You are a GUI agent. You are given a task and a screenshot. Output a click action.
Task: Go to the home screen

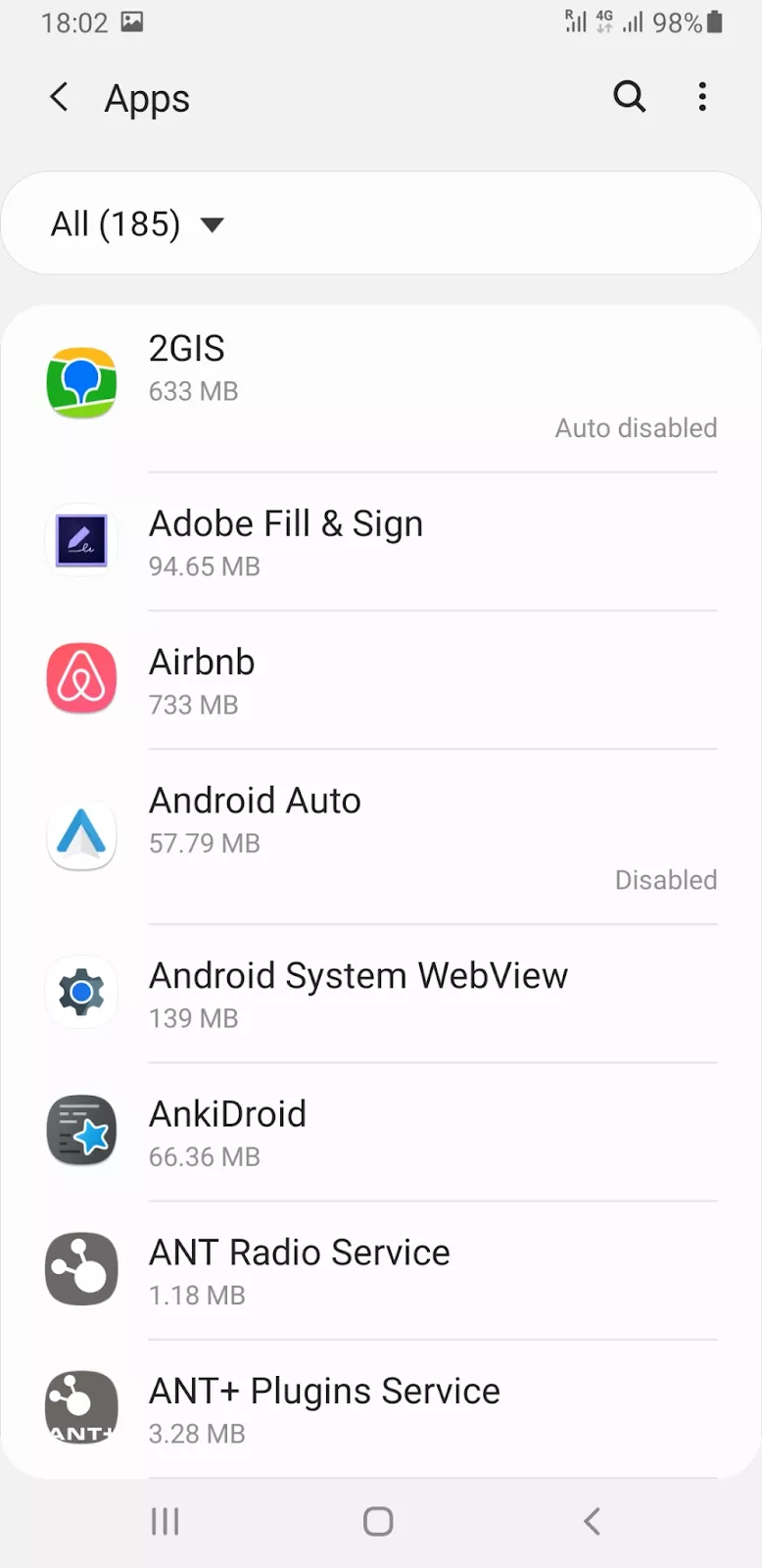coord(378,1522)
